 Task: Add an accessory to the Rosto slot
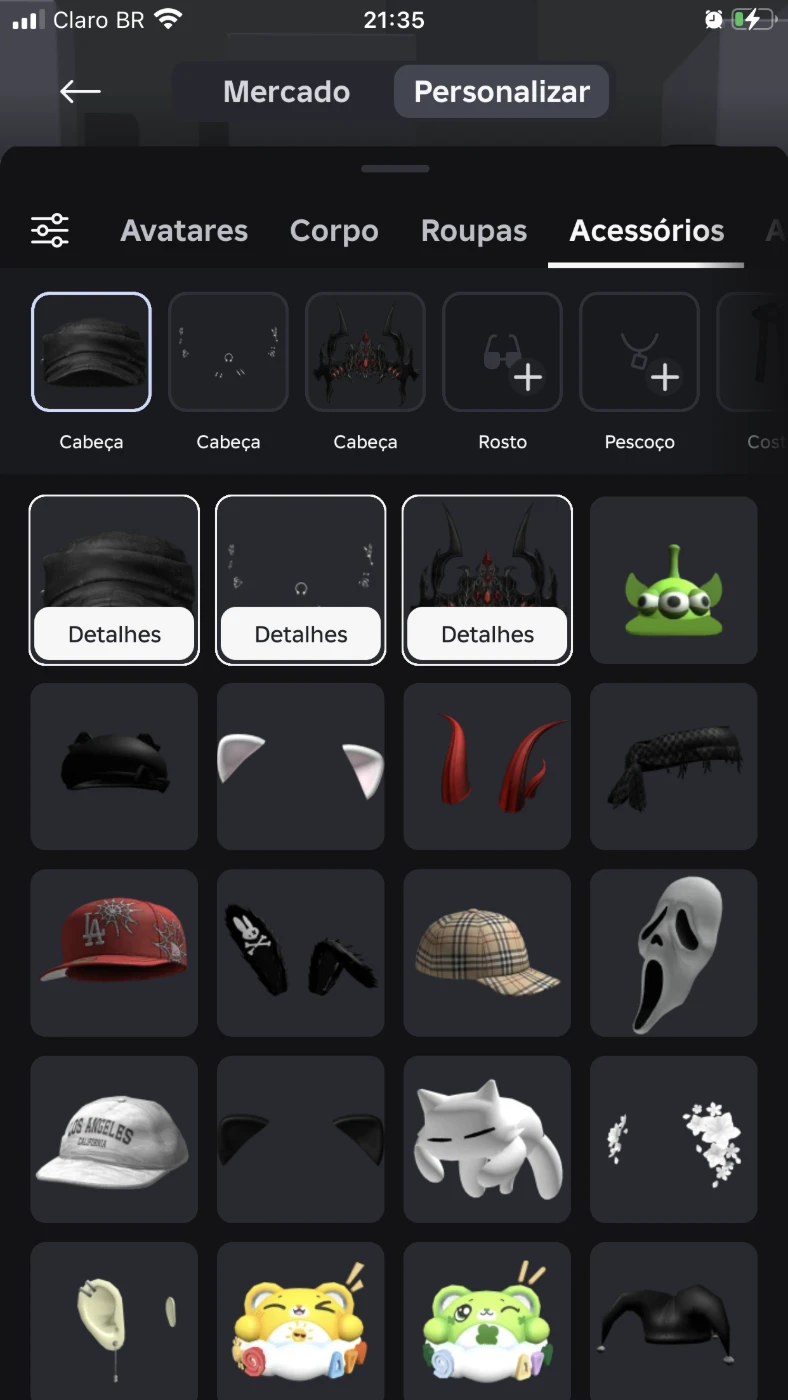point(502,352)
